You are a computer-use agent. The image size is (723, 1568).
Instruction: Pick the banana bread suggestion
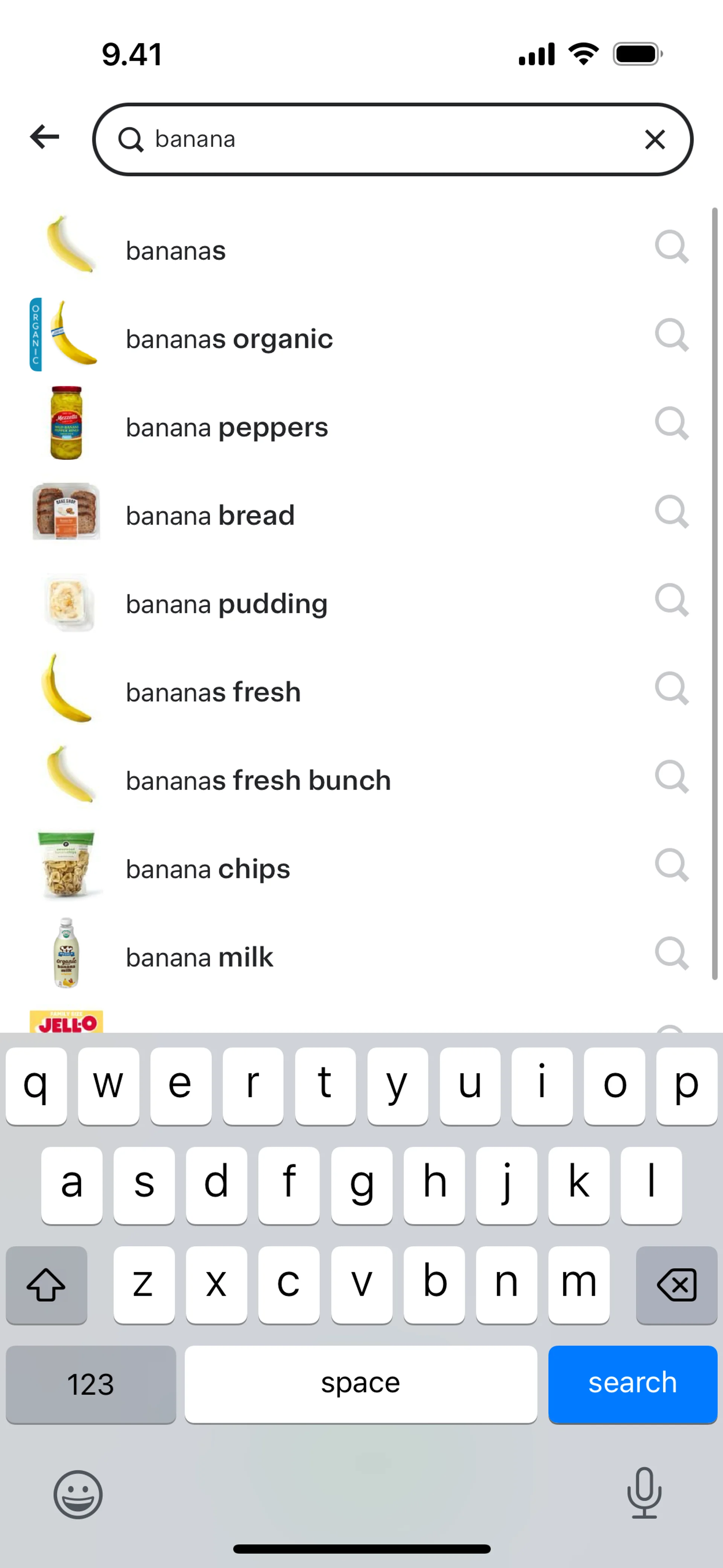(x=210, y=515)
